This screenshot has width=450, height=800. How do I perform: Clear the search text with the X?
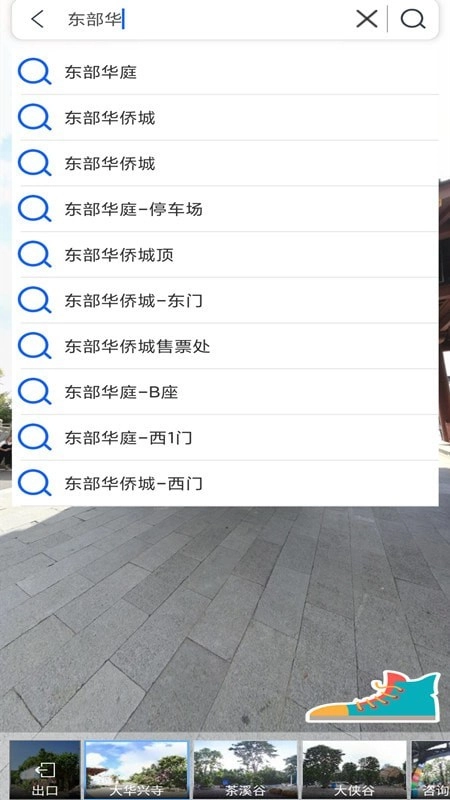point(367,19)
